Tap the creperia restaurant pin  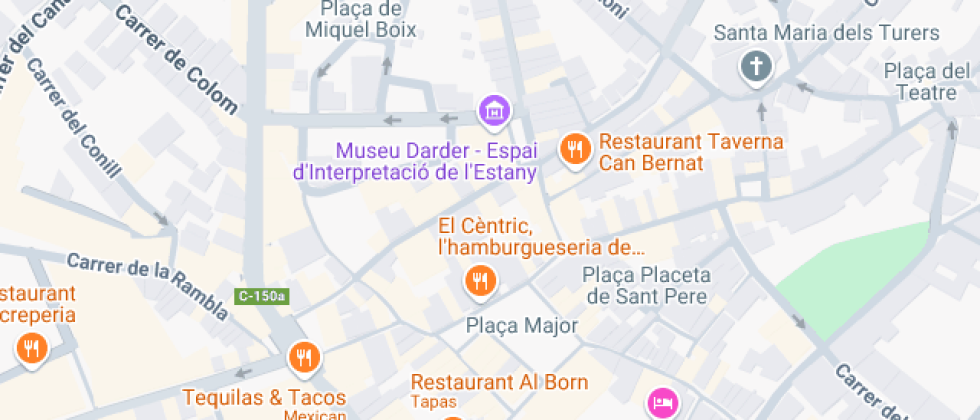tap(32, 348)
